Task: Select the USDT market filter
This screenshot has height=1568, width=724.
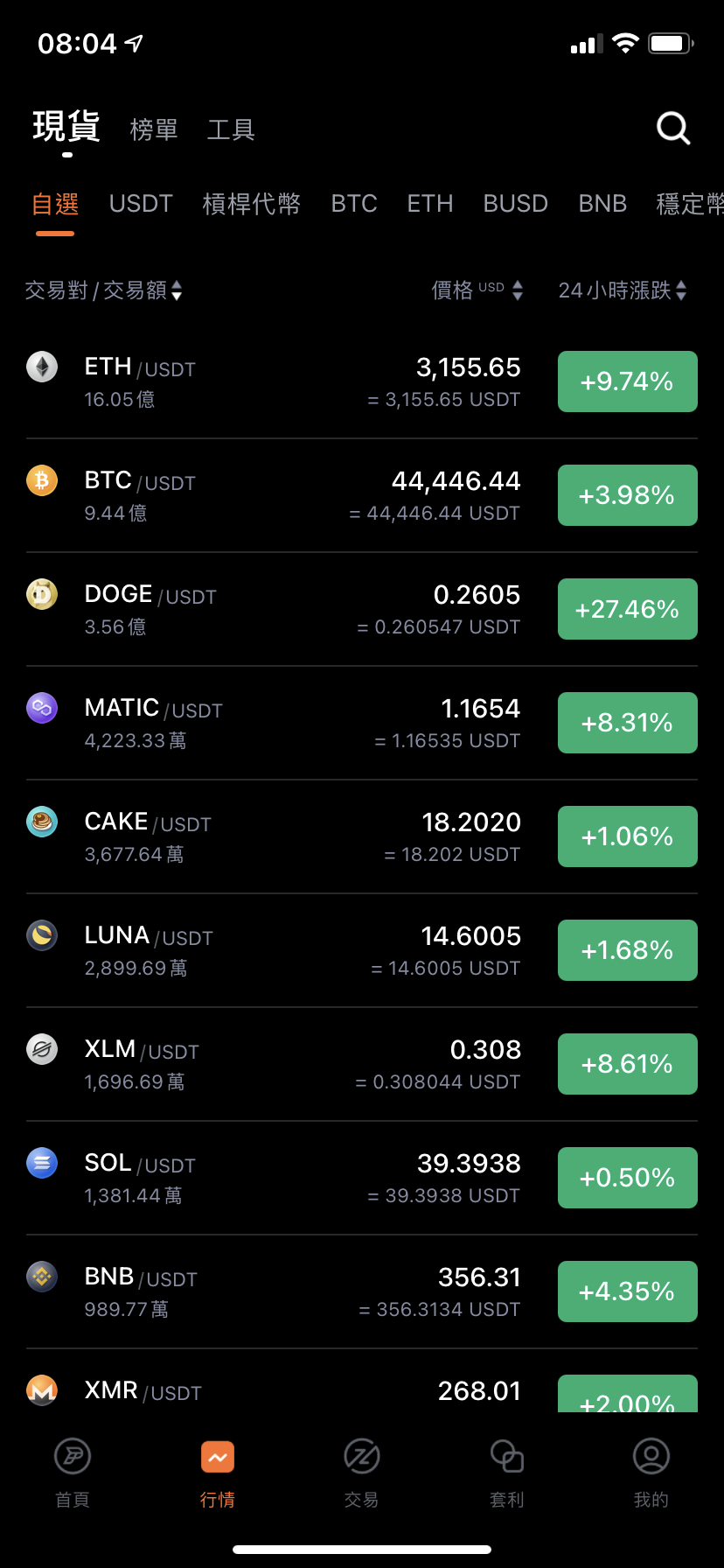Action: [x=141, y=204]
